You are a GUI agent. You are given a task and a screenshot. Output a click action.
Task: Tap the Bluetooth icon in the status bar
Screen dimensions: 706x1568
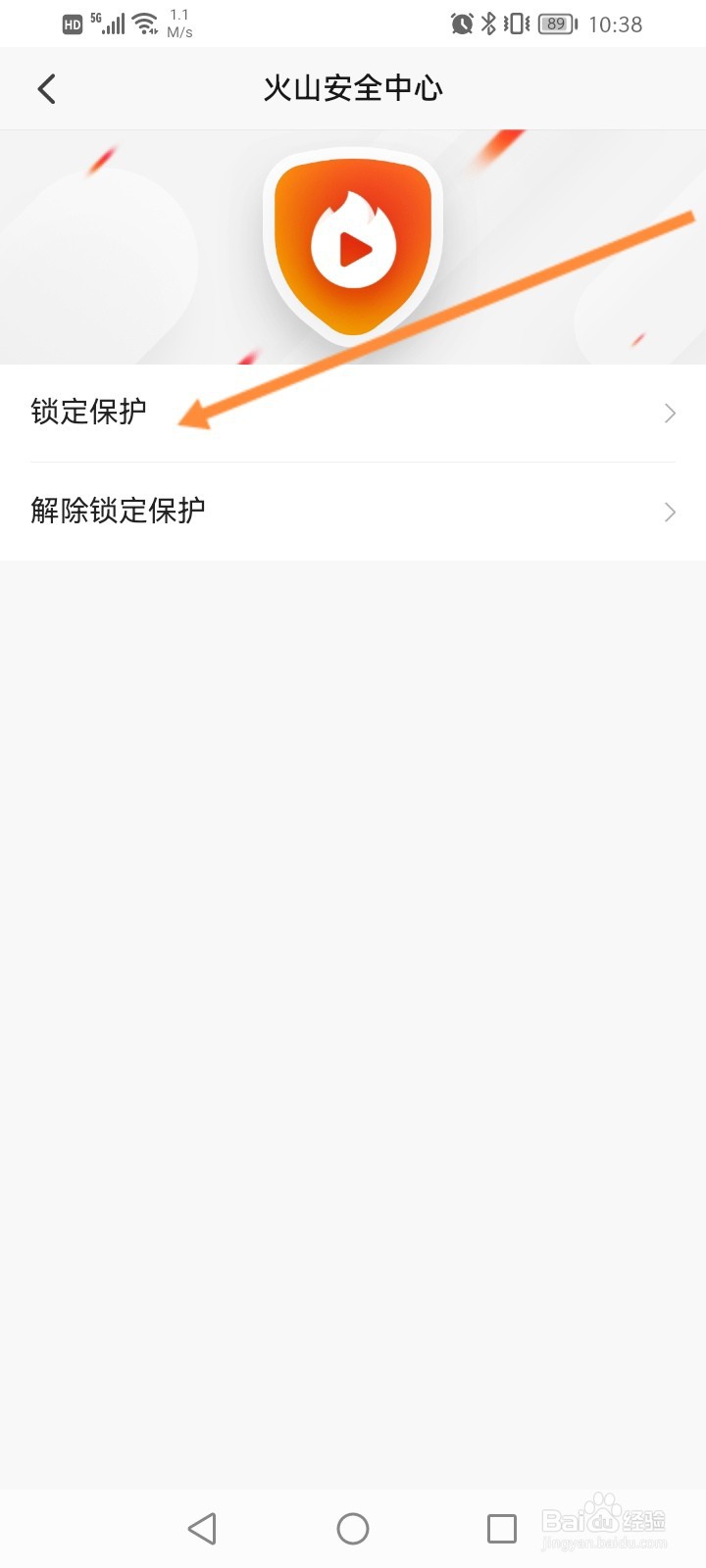(487, 24)
